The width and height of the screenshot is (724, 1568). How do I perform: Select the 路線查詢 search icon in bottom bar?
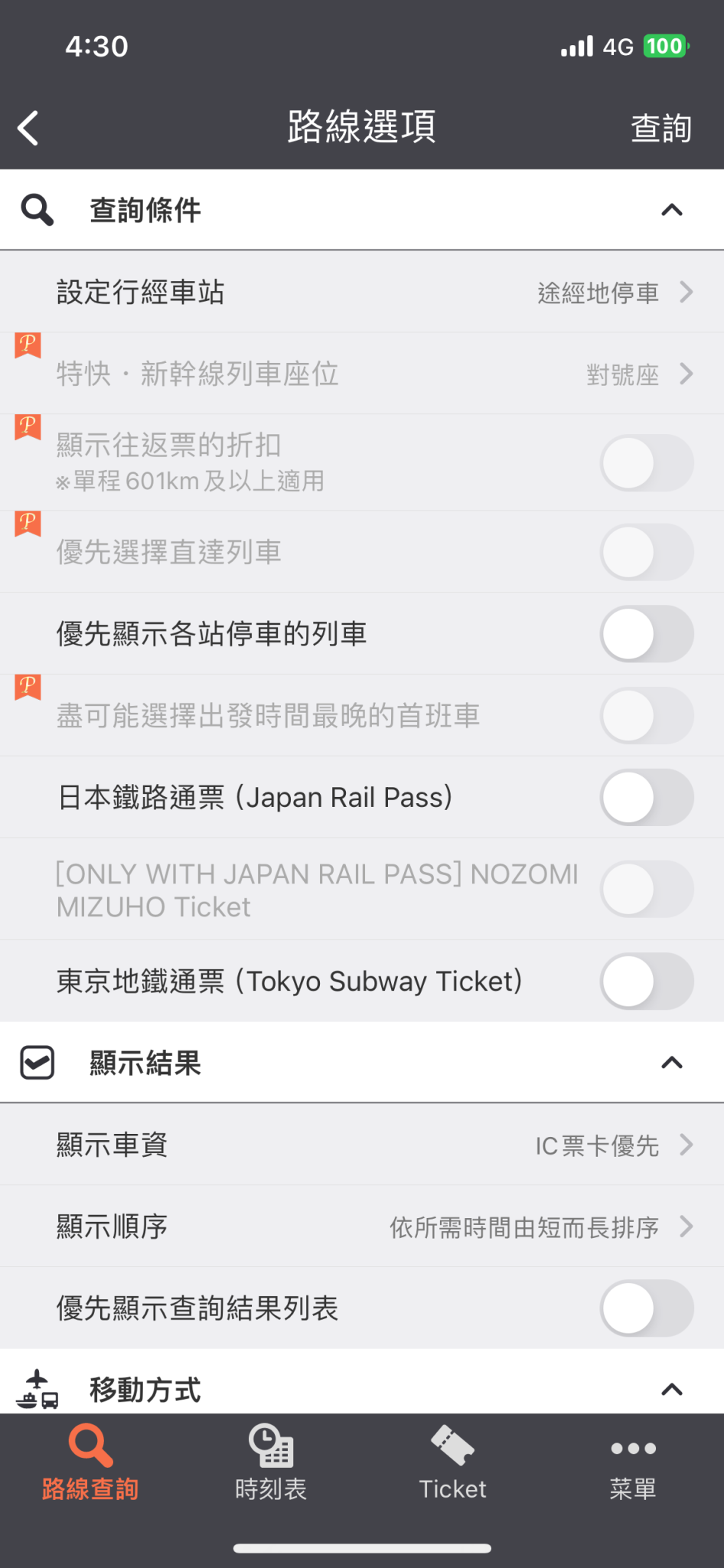90,1449
